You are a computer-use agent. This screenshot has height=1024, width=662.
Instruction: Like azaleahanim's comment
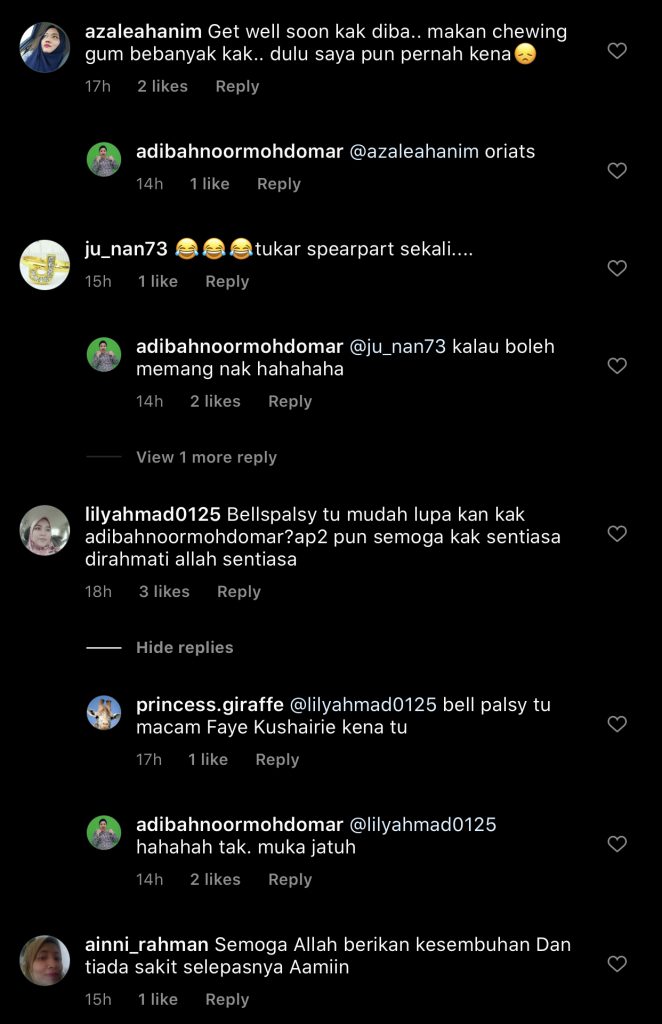[x=617, y=50]
